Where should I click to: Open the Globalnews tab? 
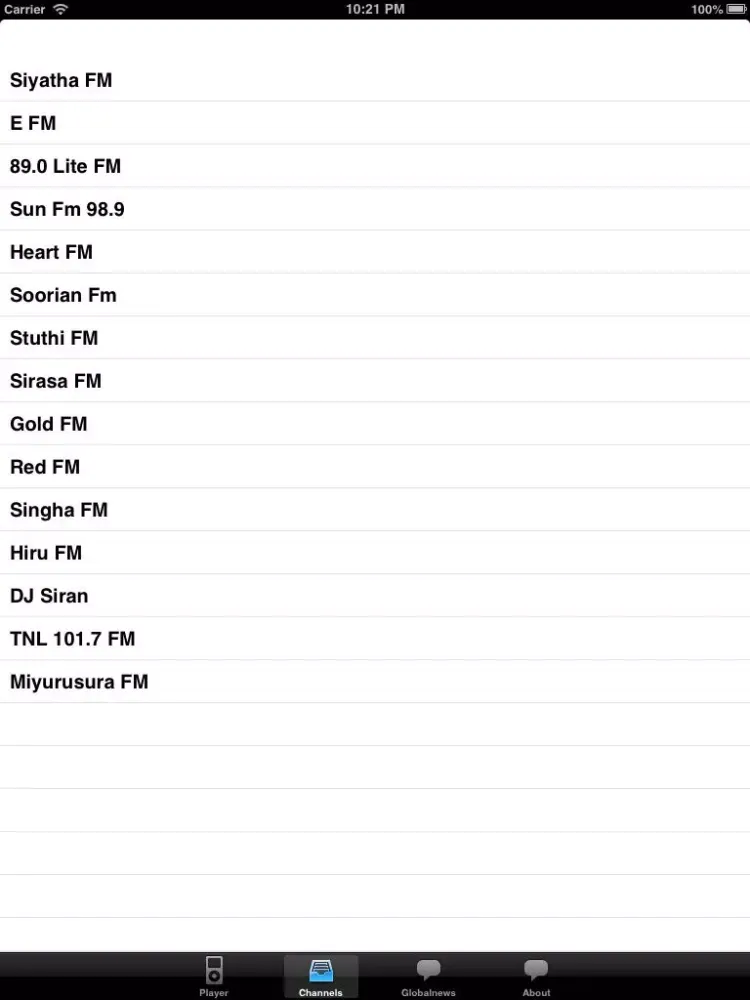(428, 976)
